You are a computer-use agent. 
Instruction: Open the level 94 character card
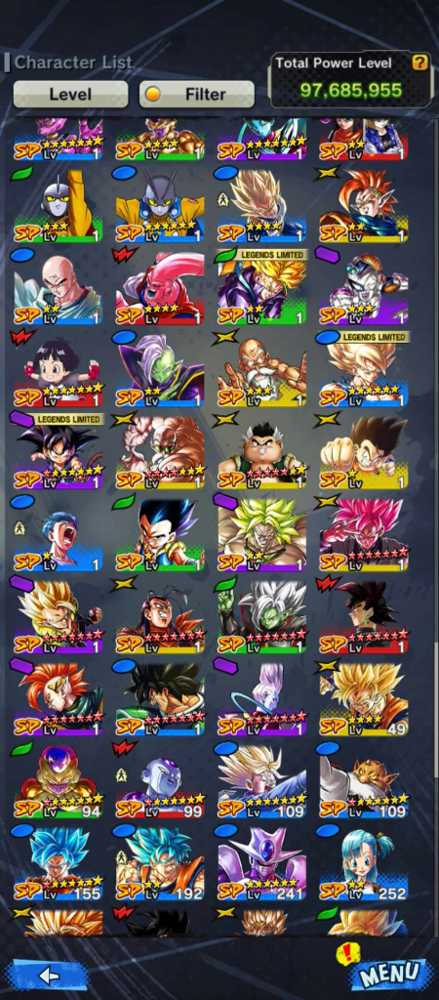click(57, 782)
